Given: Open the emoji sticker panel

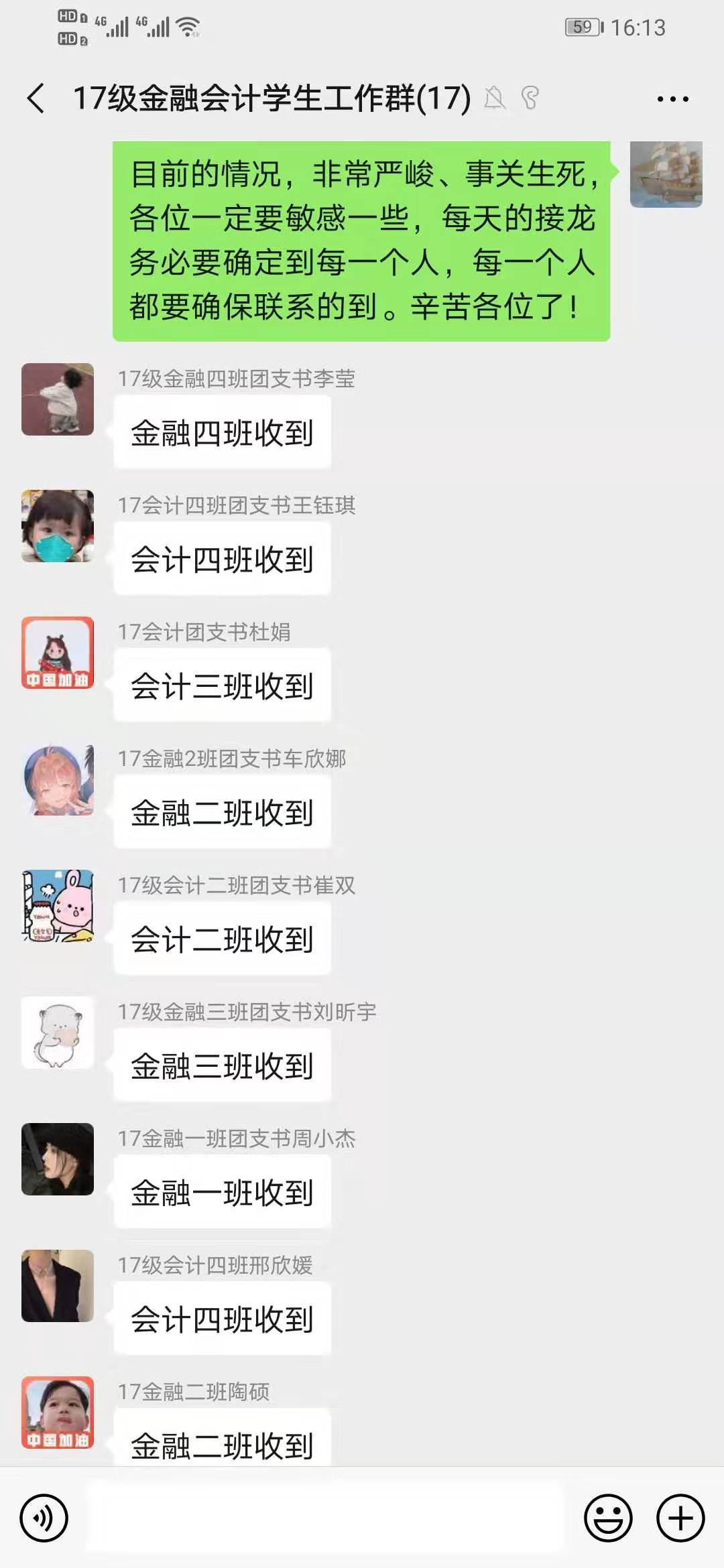Looking at the screenshot, I should [609, 1518].
